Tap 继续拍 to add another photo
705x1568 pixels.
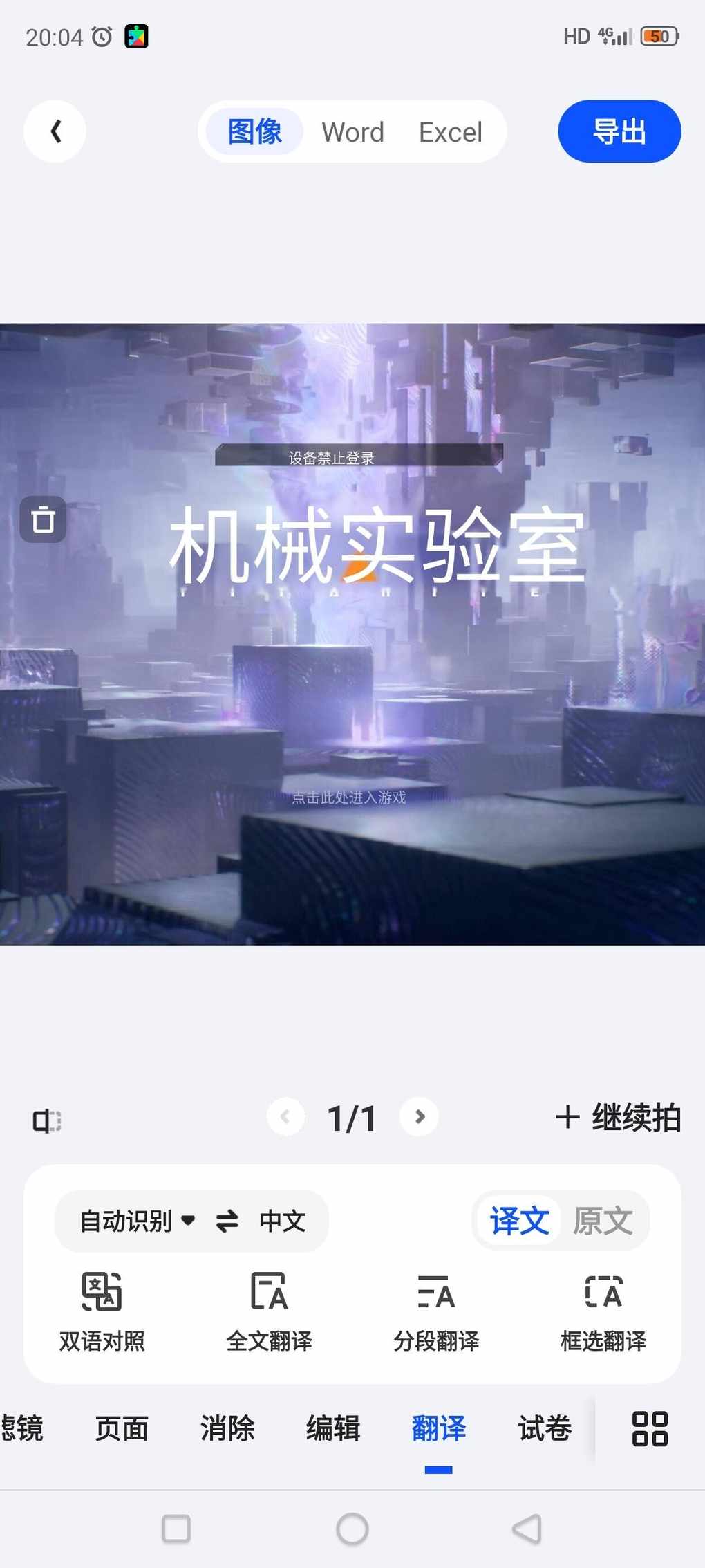tap(619, 1117)
